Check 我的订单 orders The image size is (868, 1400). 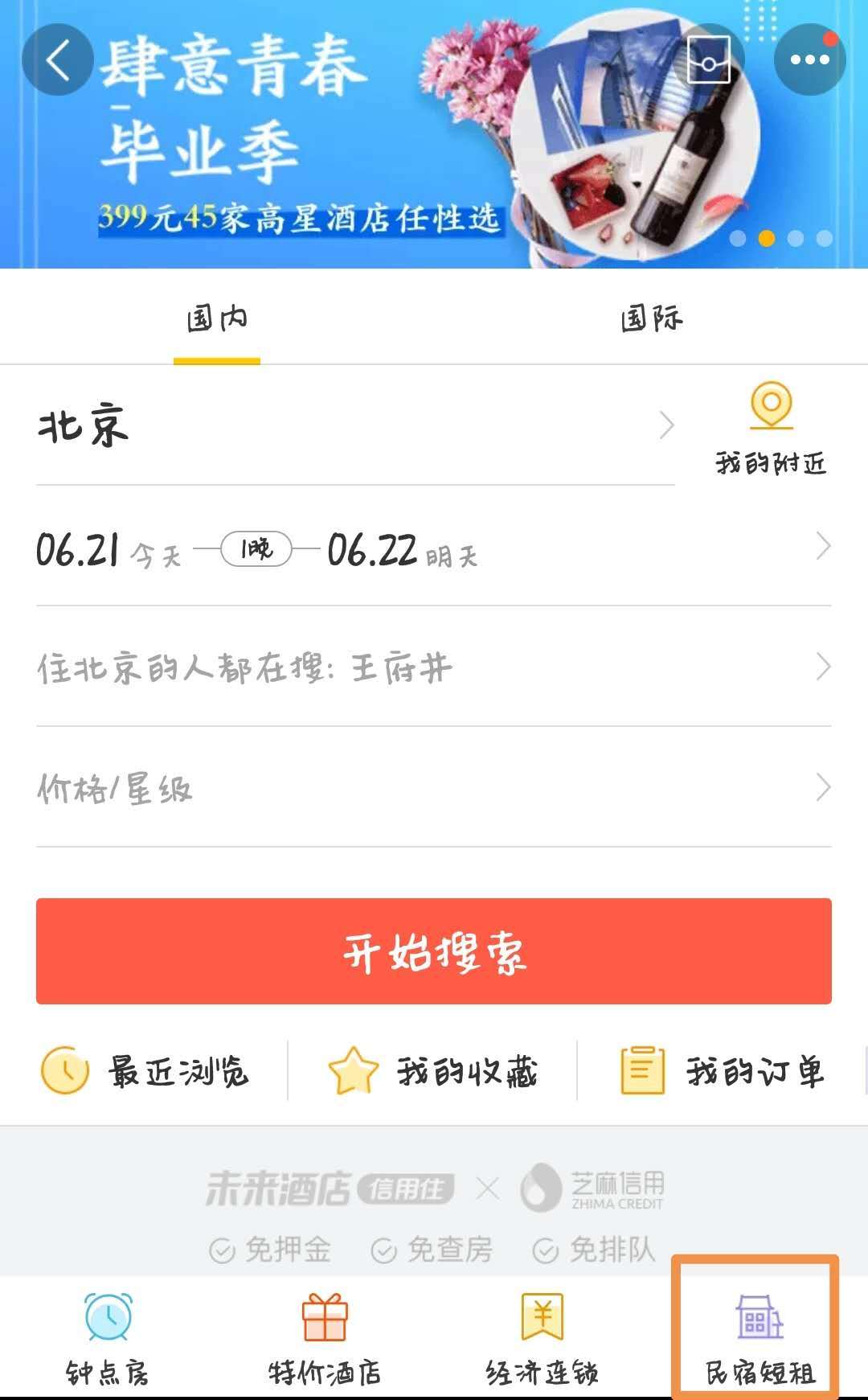[x=723, y=1071]
